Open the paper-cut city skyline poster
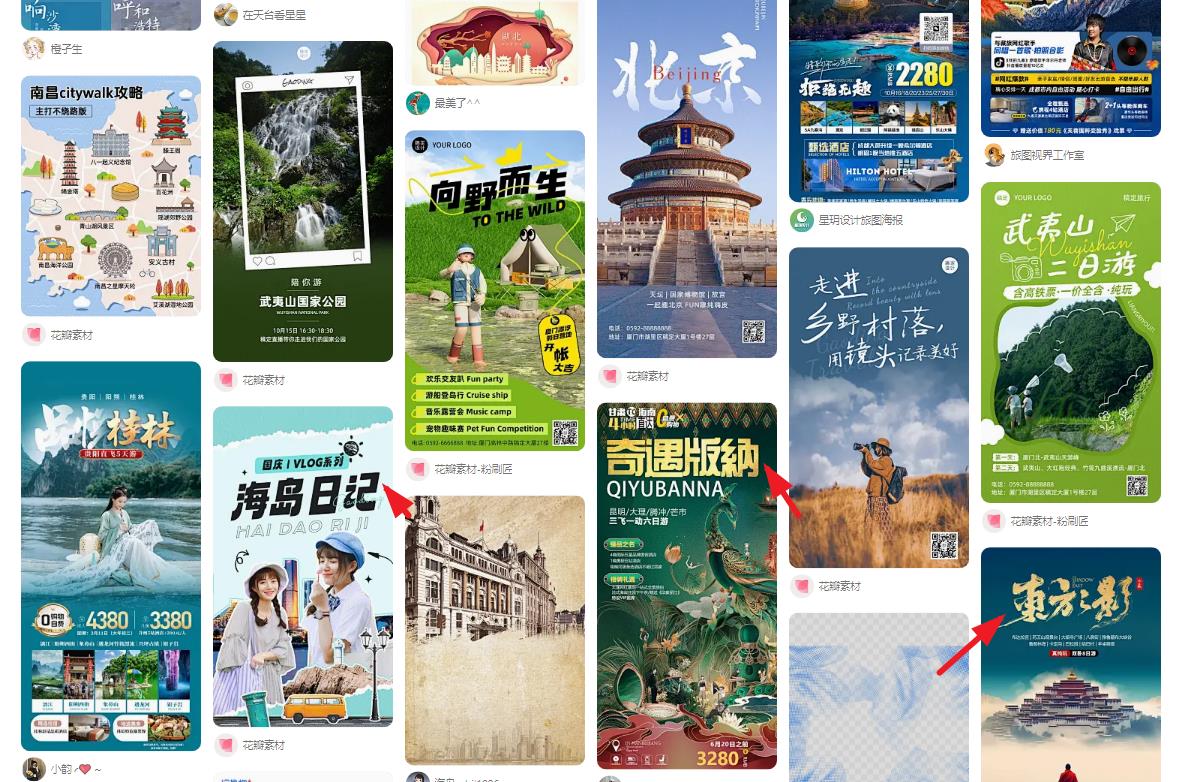 [x=494, y=42]
